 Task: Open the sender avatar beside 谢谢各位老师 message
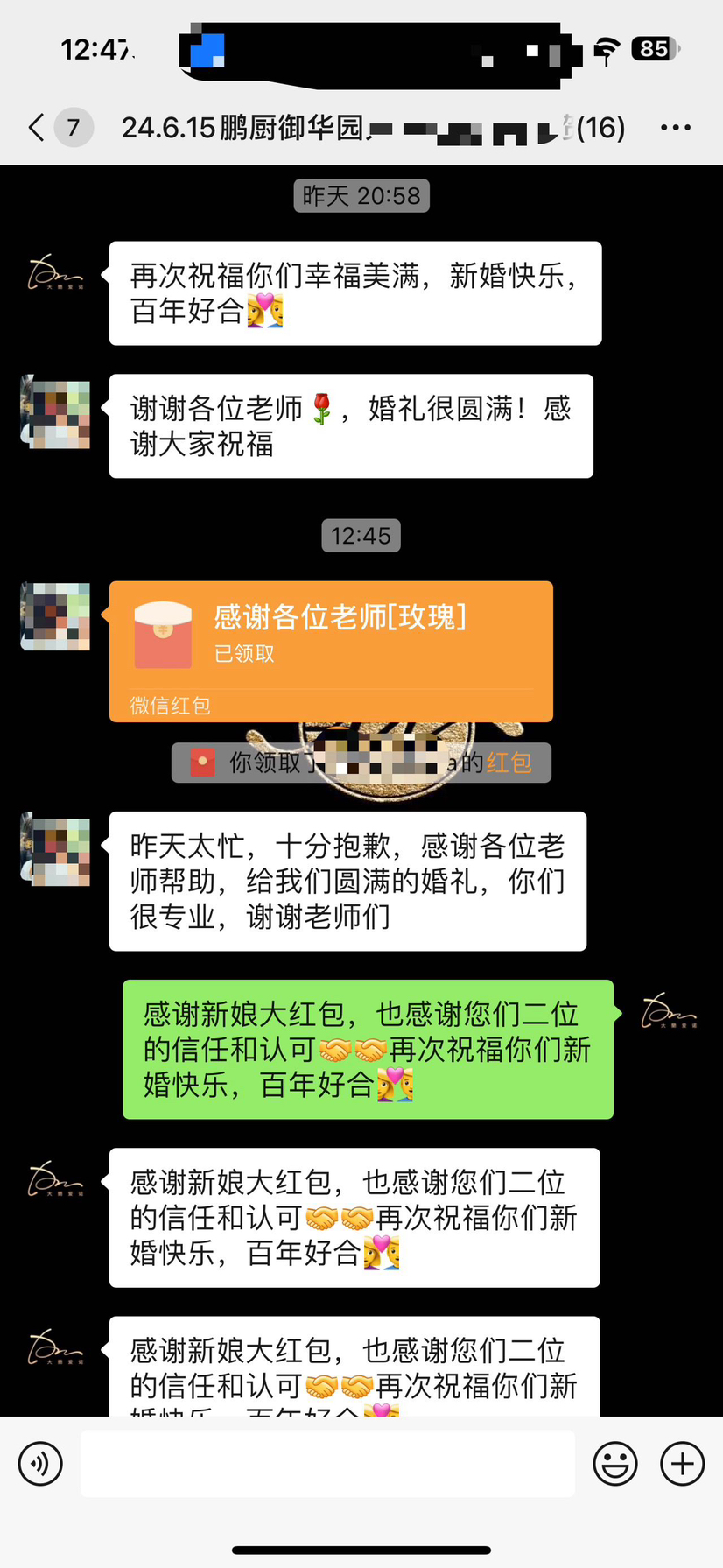point(55,411)
